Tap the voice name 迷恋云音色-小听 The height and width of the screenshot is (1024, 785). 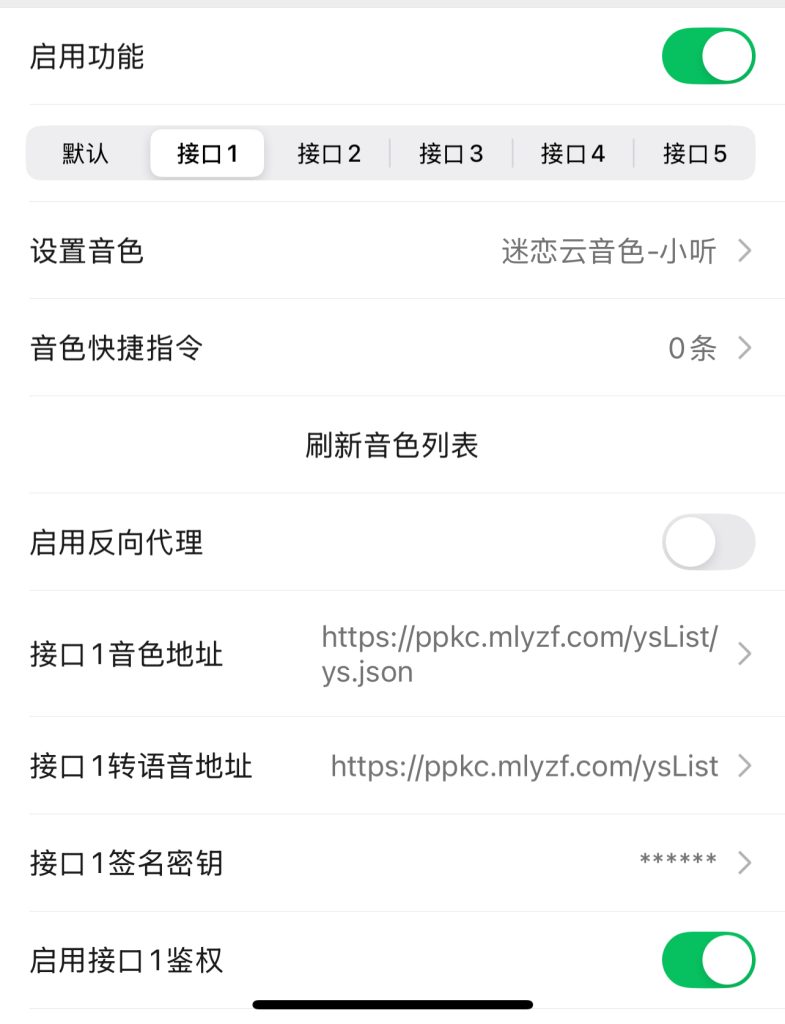[x=607, y=252]
